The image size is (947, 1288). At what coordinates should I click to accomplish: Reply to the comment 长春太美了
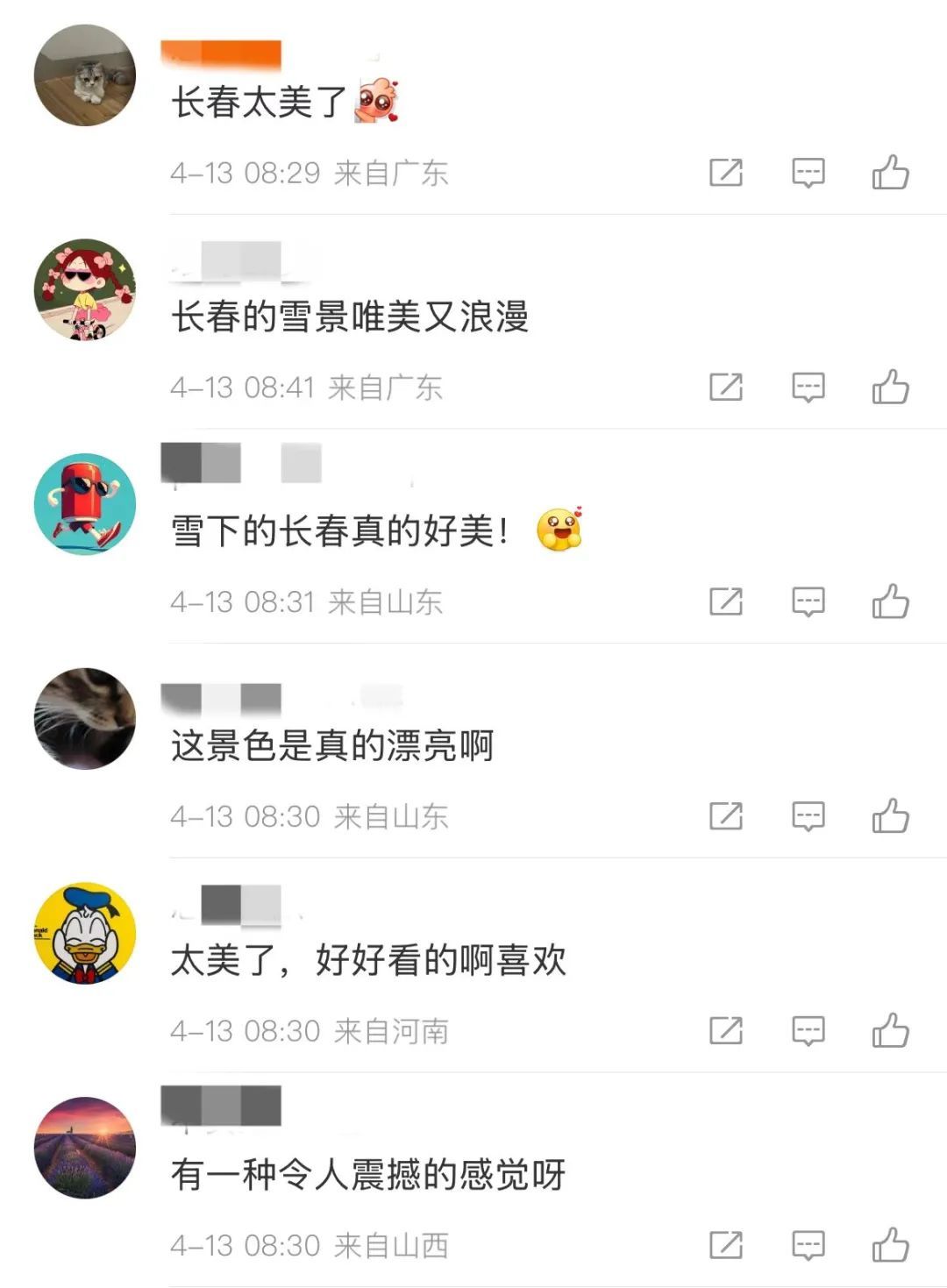tap(808, 173)
